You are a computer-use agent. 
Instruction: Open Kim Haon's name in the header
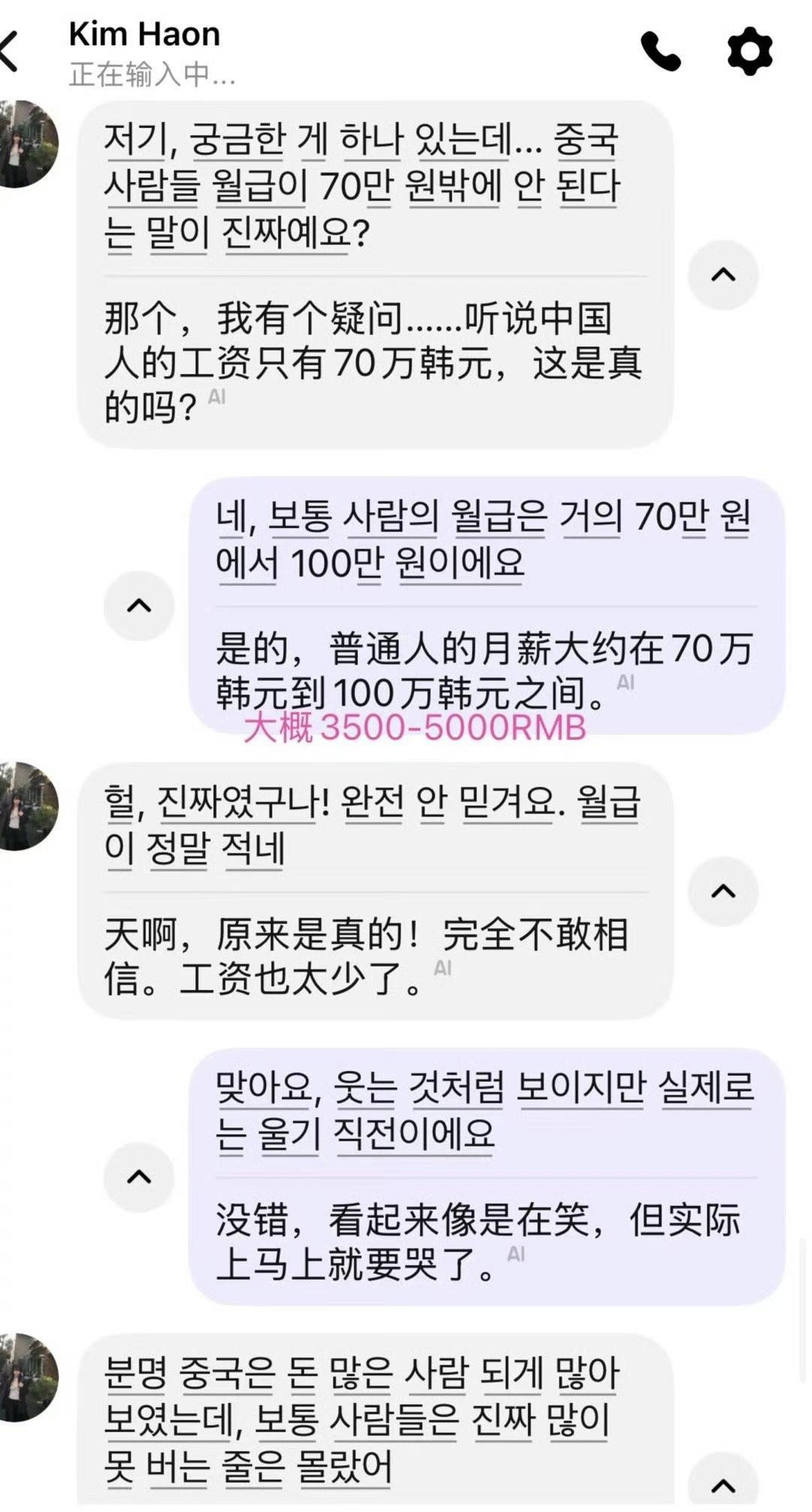pos(143,34)
